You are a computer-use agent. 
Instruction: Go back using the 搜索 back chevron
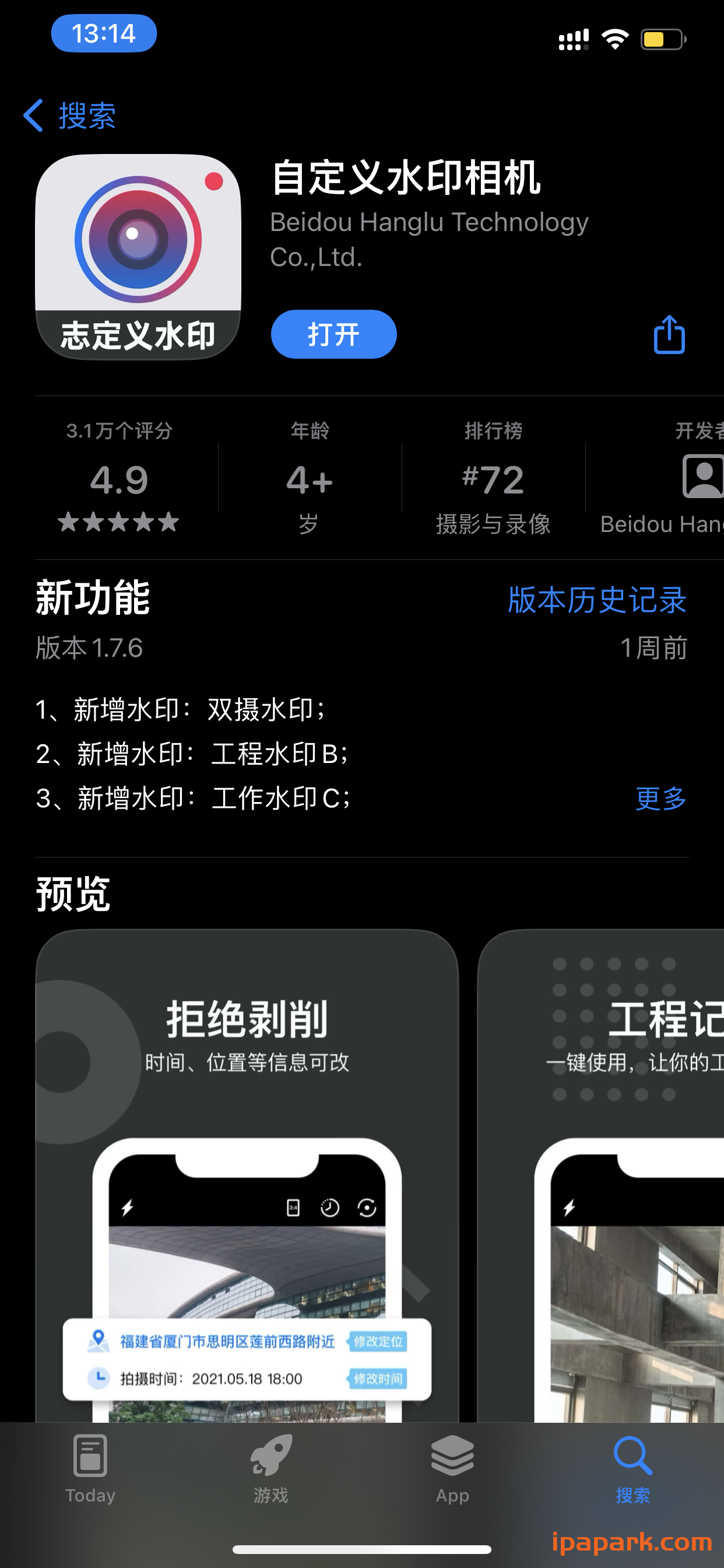click(x=70, y=115)
